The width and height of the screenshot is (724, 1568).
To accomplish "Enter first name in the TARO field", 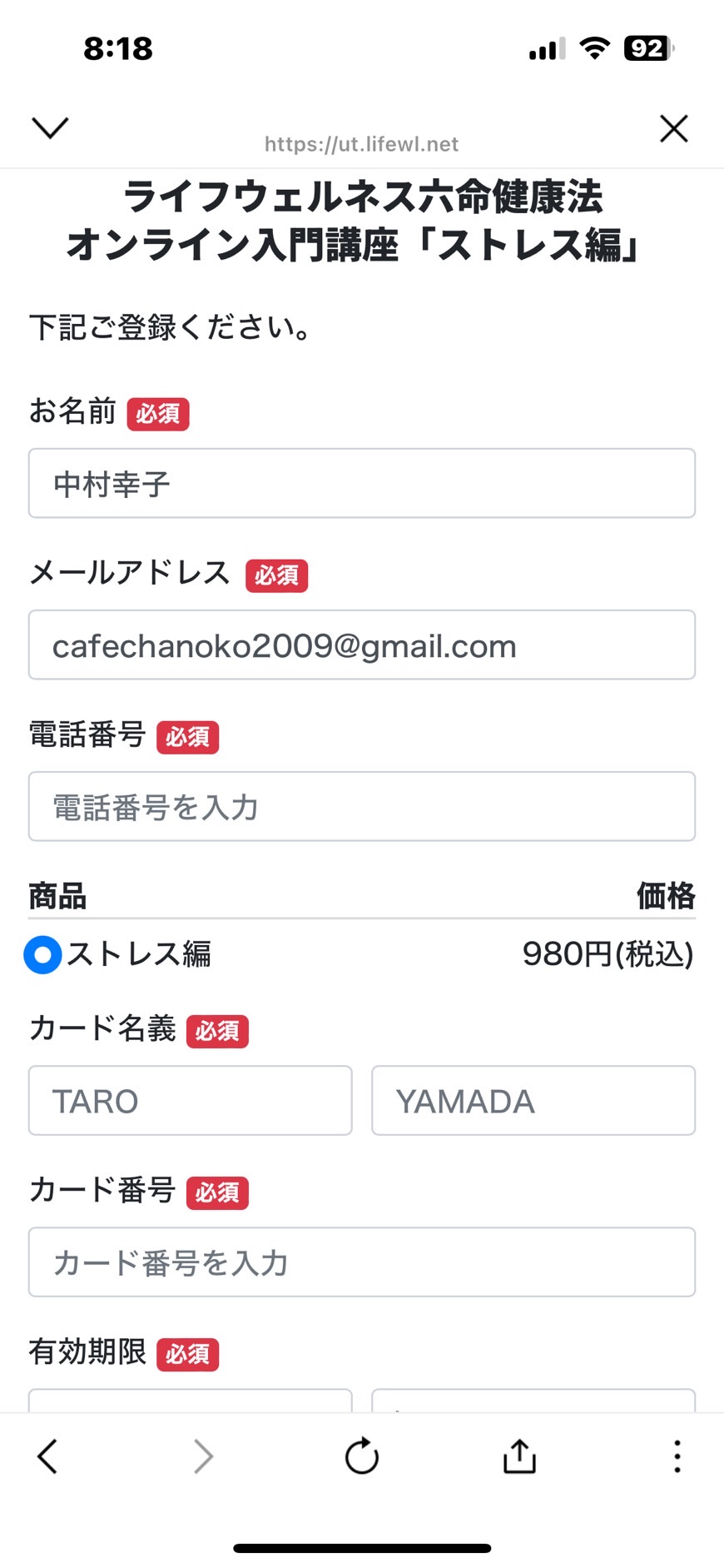I will [x=191, y=1100].
